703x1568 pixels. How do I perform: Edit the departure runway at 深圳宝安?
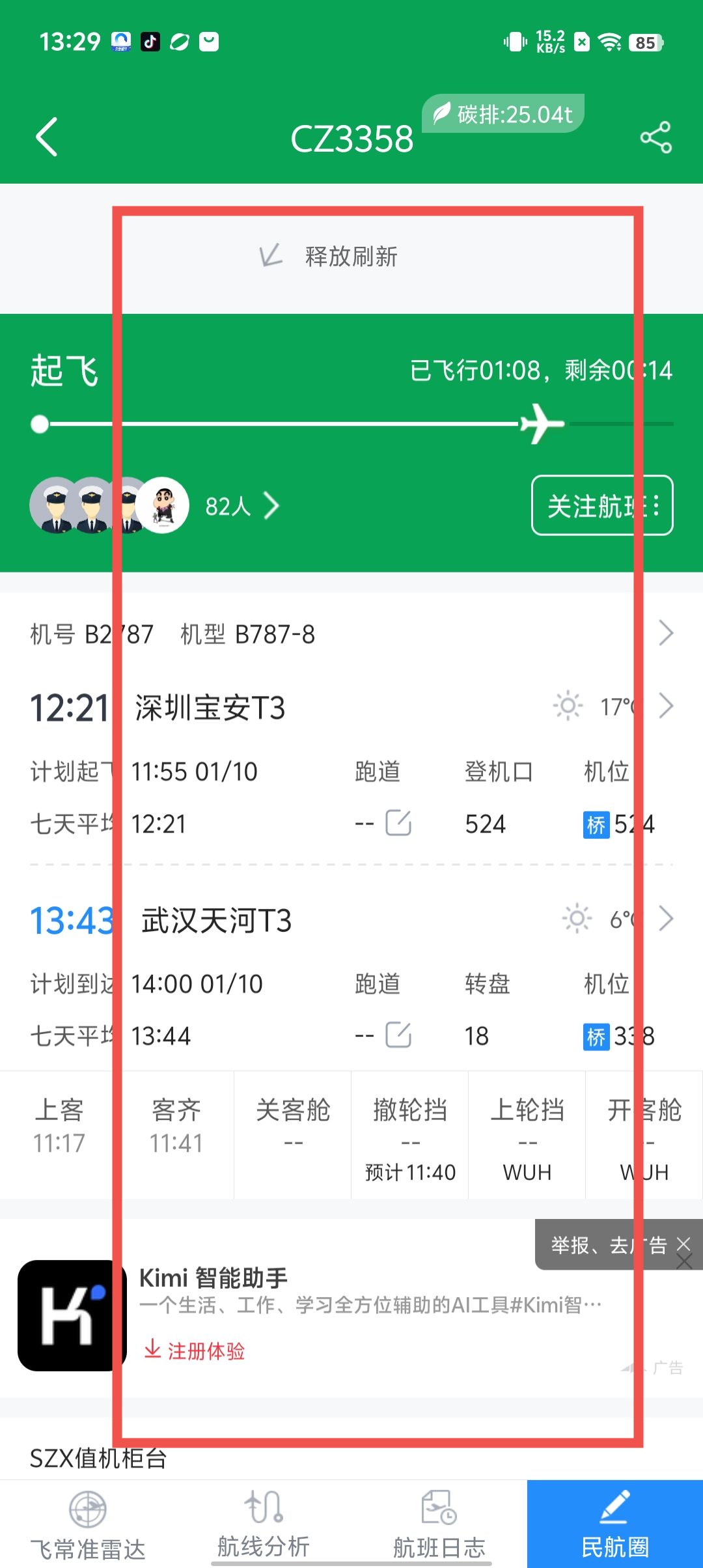(x=398, y=824)
